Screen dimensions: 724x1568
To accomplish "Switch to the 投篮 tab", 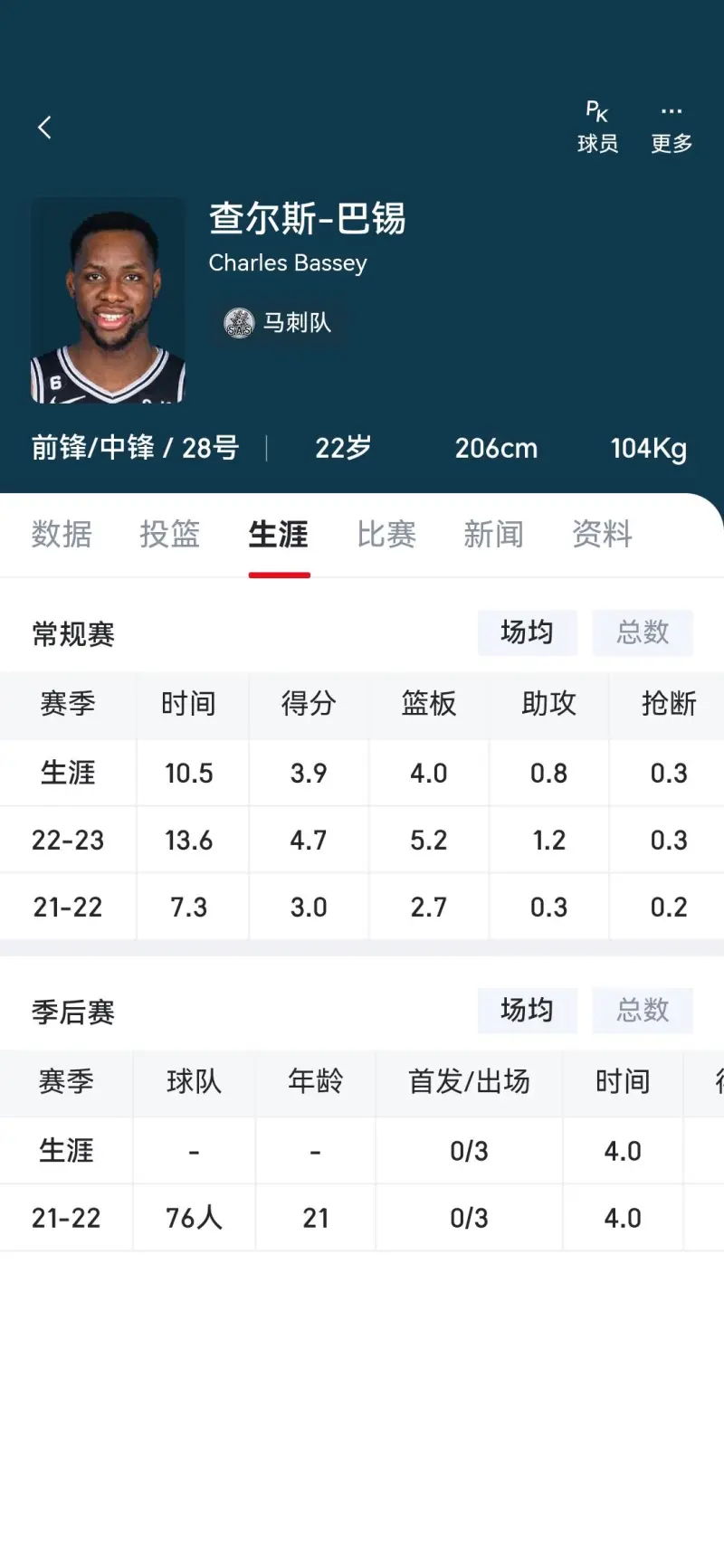I will click(169, 534).
